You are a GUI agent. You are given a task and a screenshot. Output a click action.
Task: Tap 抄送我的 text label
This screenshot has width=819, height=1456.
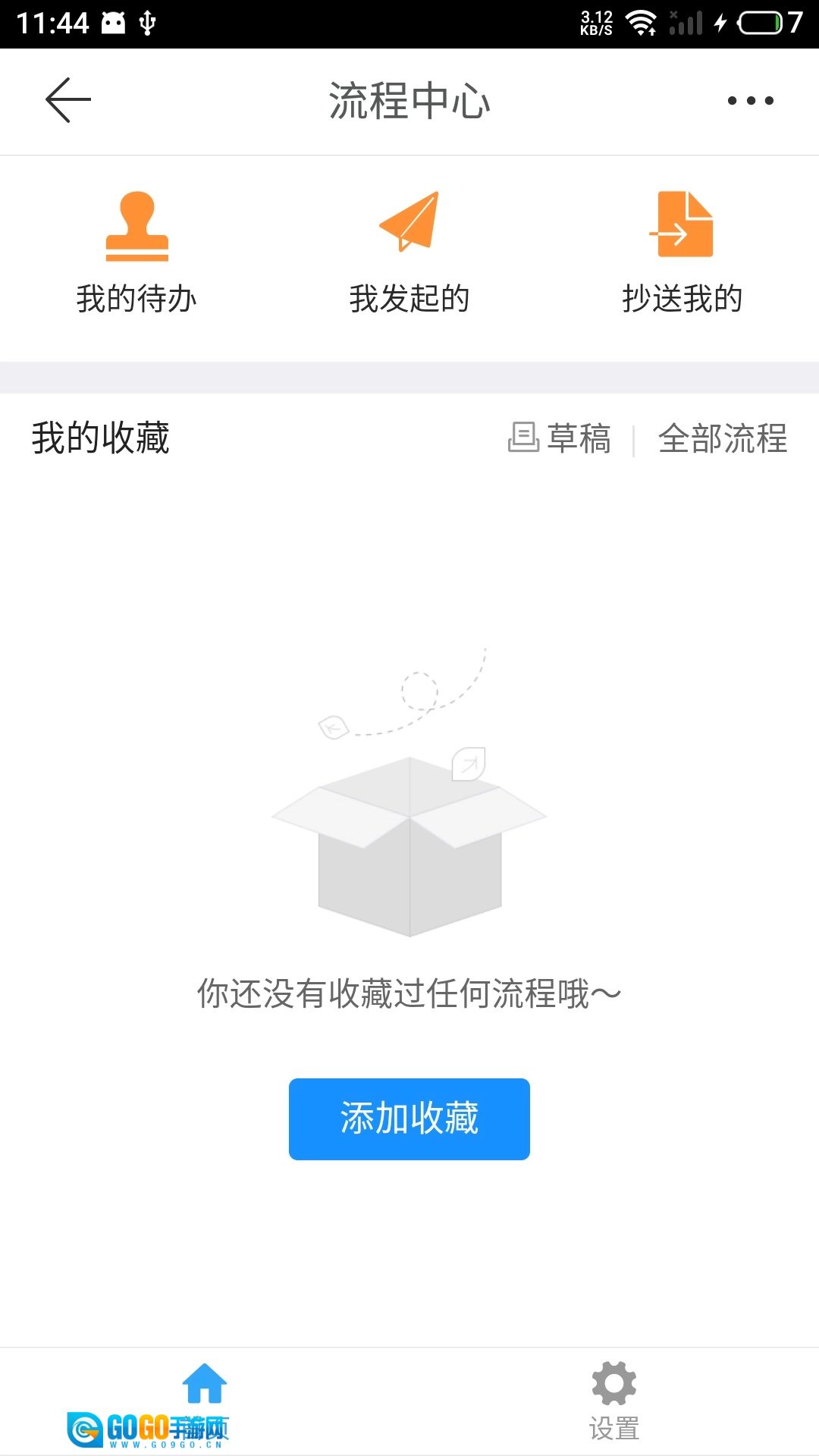click(682, 298)
